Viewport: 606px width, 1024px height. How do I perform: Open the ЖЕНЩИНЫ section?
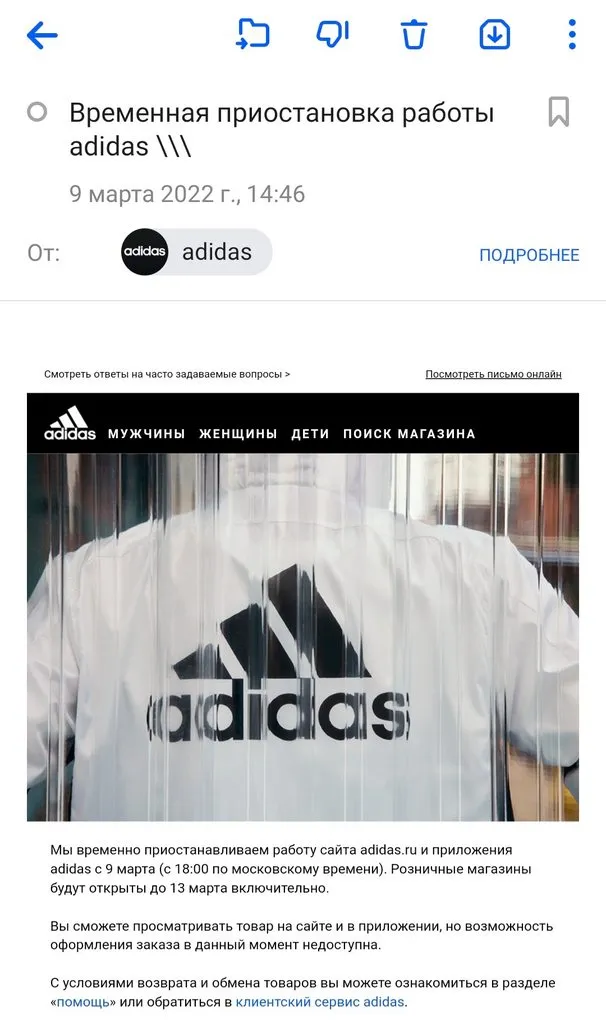238,434
